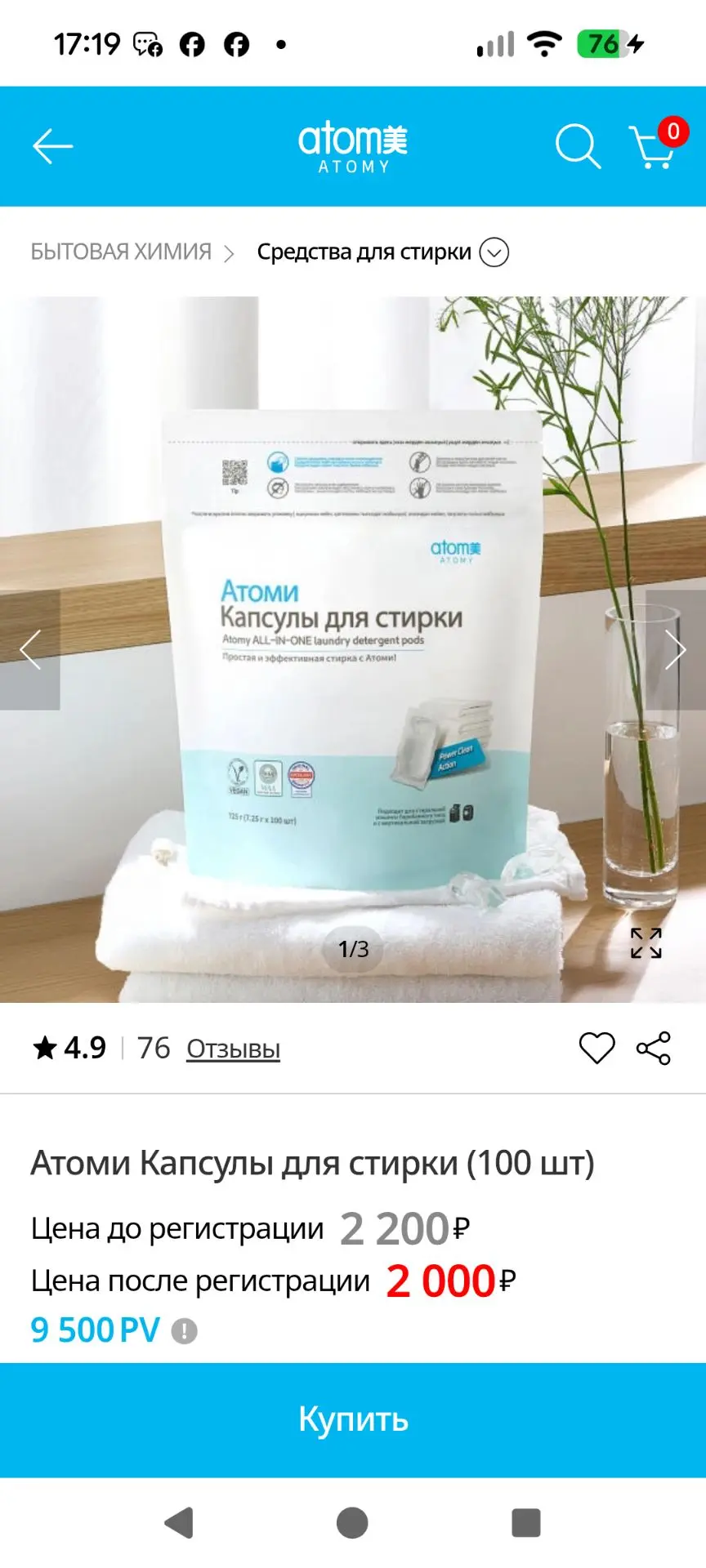706x1568 pixels.
Task: Tap the system back button
Action: 179,1523
